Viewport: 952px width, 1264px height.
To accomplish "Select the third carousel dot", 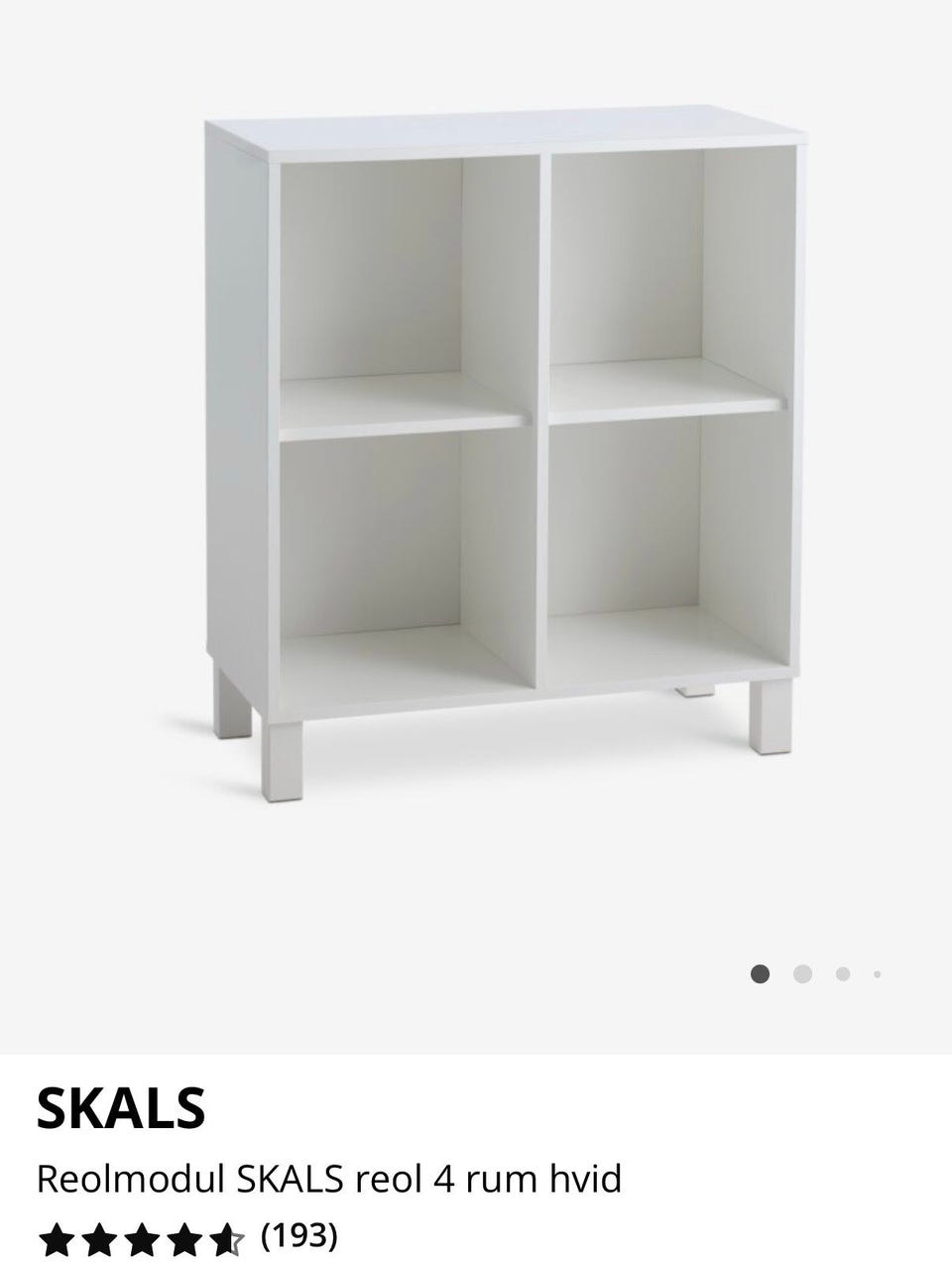I will coord(843,973).
